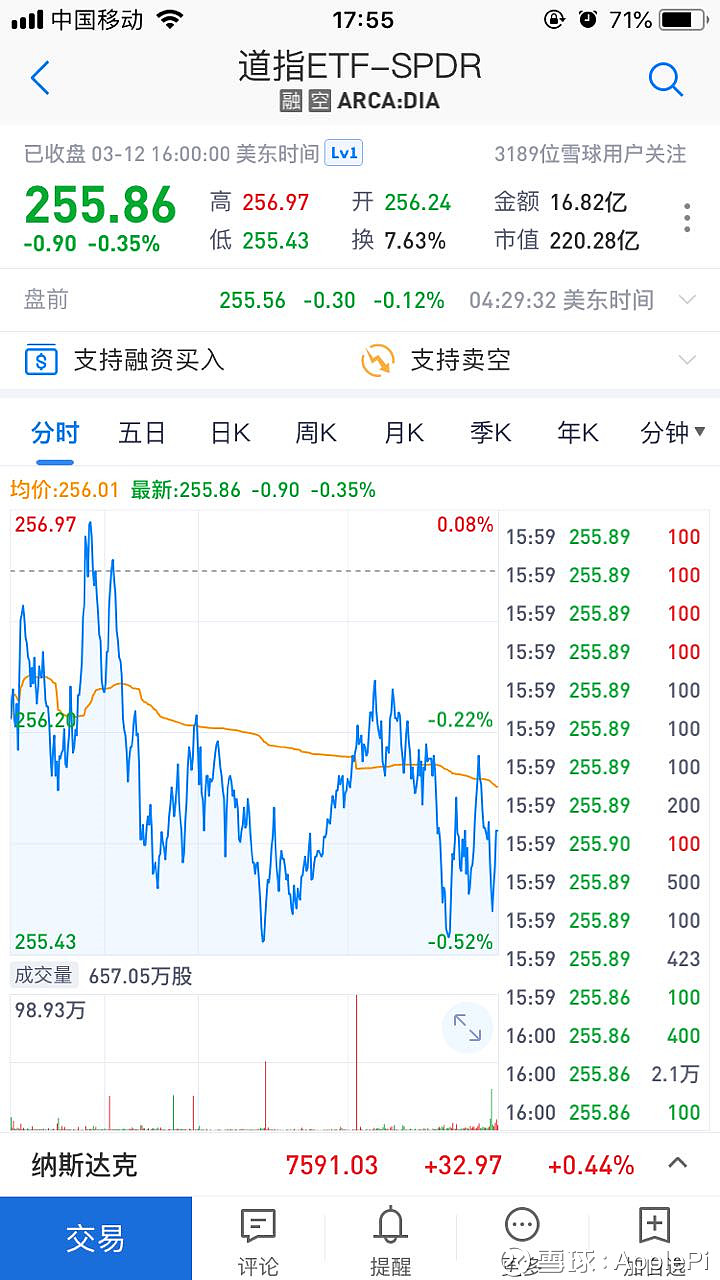
Task: Collapse the 纳斯达克 index bar chevron
Action: click(676, 1164)
